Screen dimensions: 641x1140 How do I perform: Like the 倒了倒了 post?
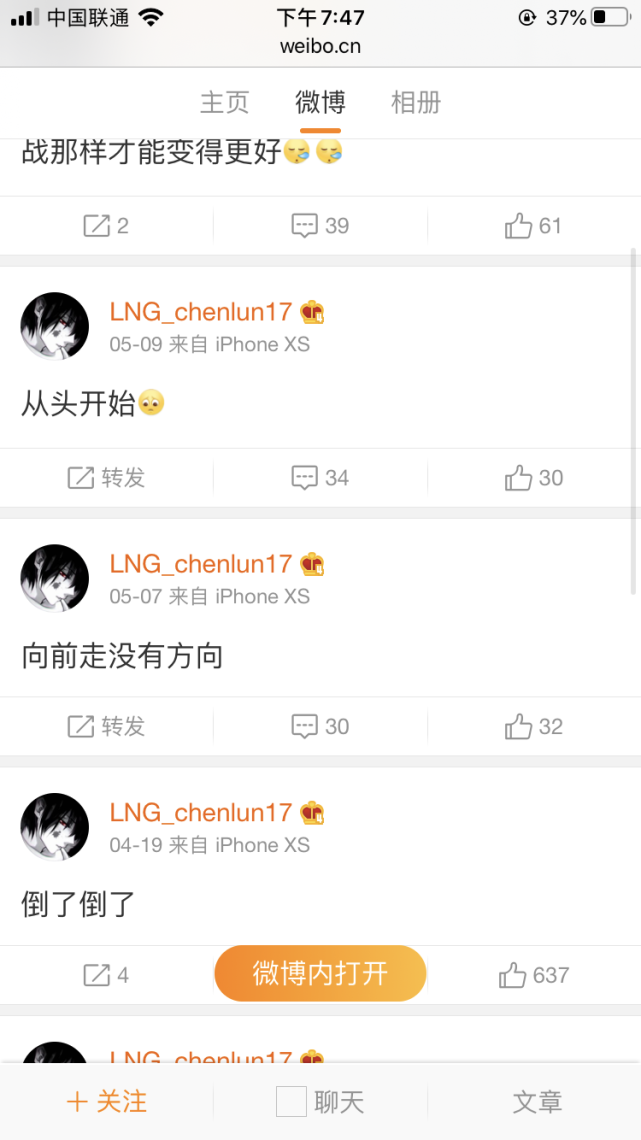pyautogui.click(x=533, y=975)
